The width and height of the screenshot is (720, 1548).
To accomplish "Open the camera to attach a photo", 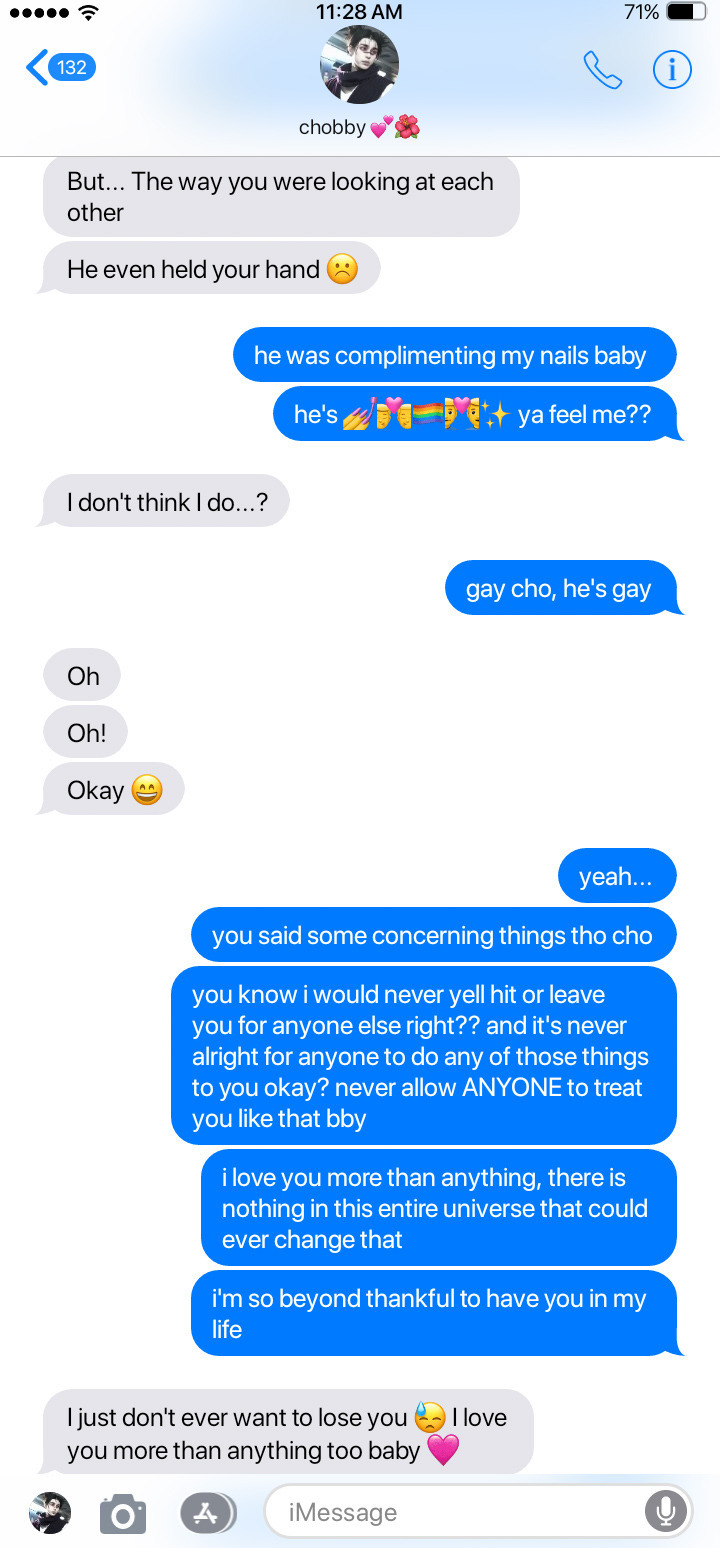I will click(x=123, y=1514).
